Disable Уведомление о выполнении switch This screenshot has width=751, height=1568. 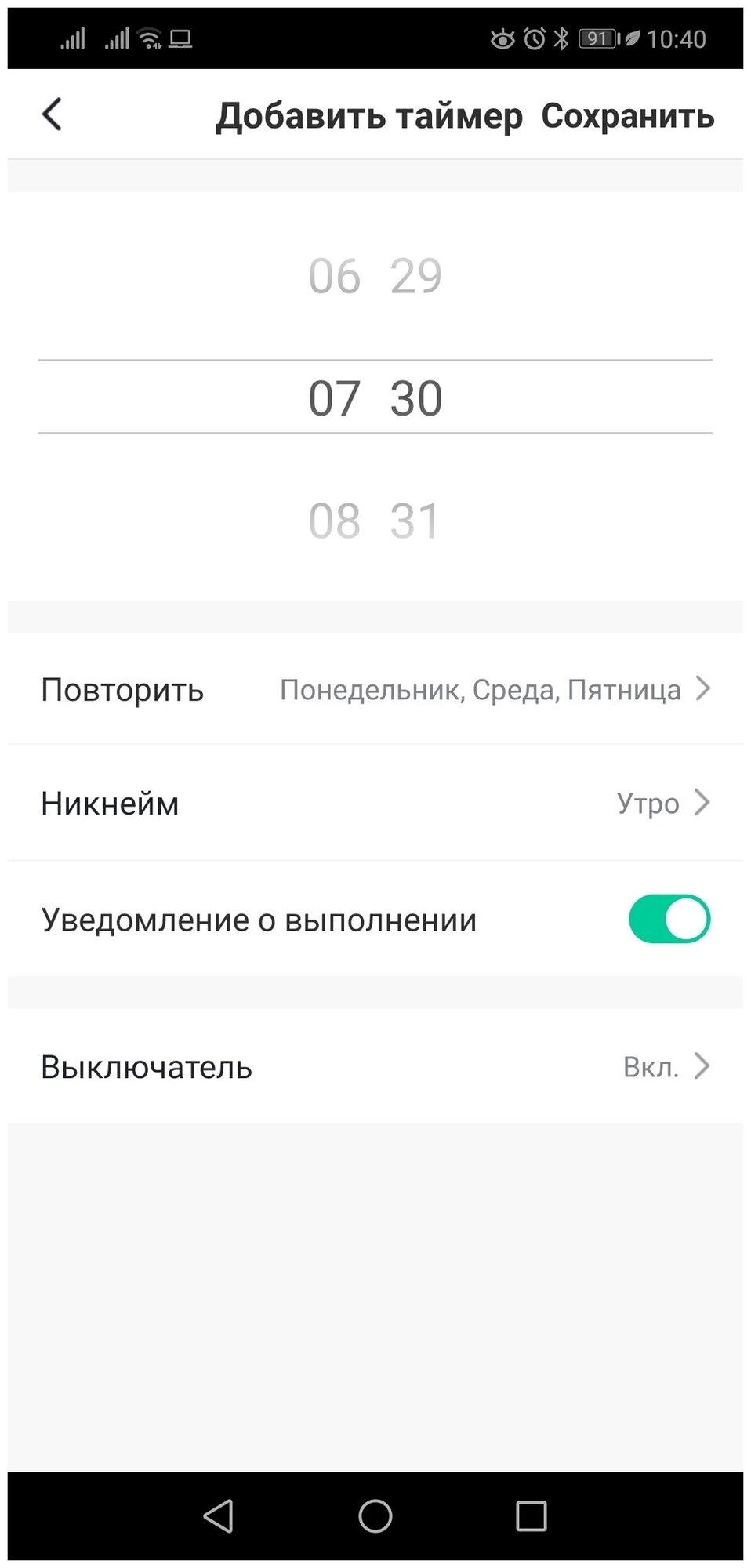[x=669, y=919]
